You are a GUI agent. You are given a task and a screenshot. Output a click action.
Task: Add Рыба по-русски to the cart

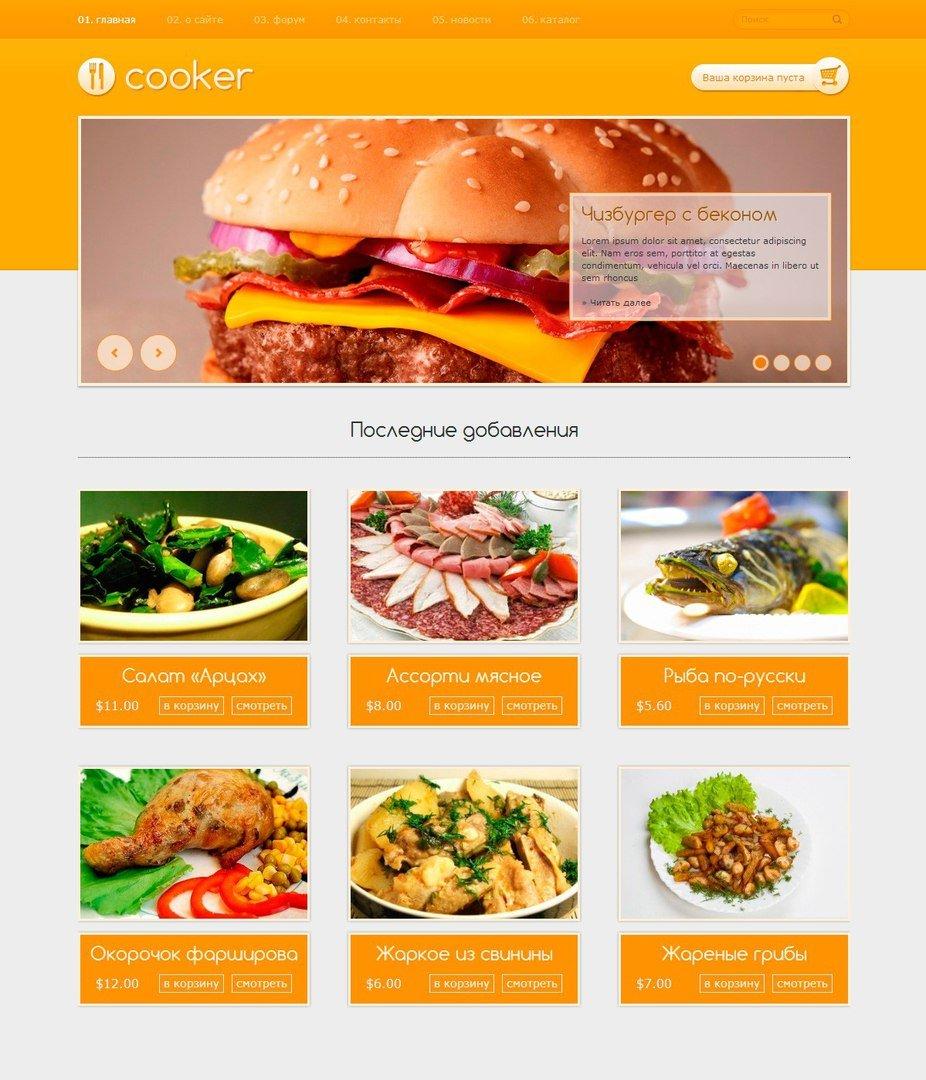click(732, 705)
